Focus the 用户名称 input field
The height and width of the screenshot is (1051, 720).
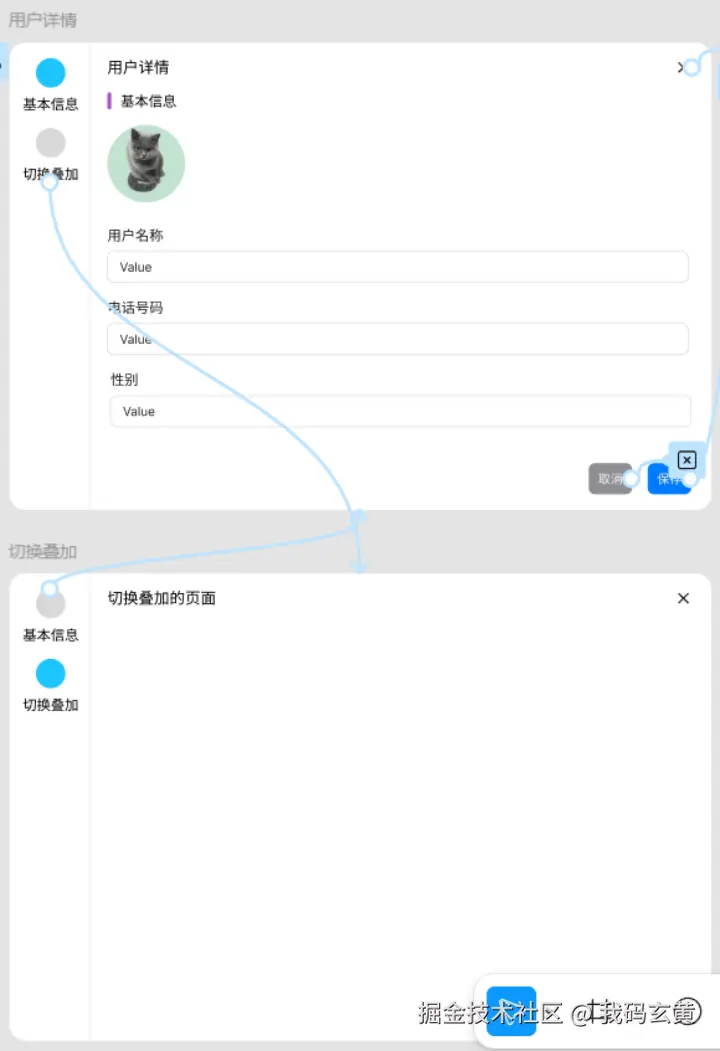click(397, 267)
